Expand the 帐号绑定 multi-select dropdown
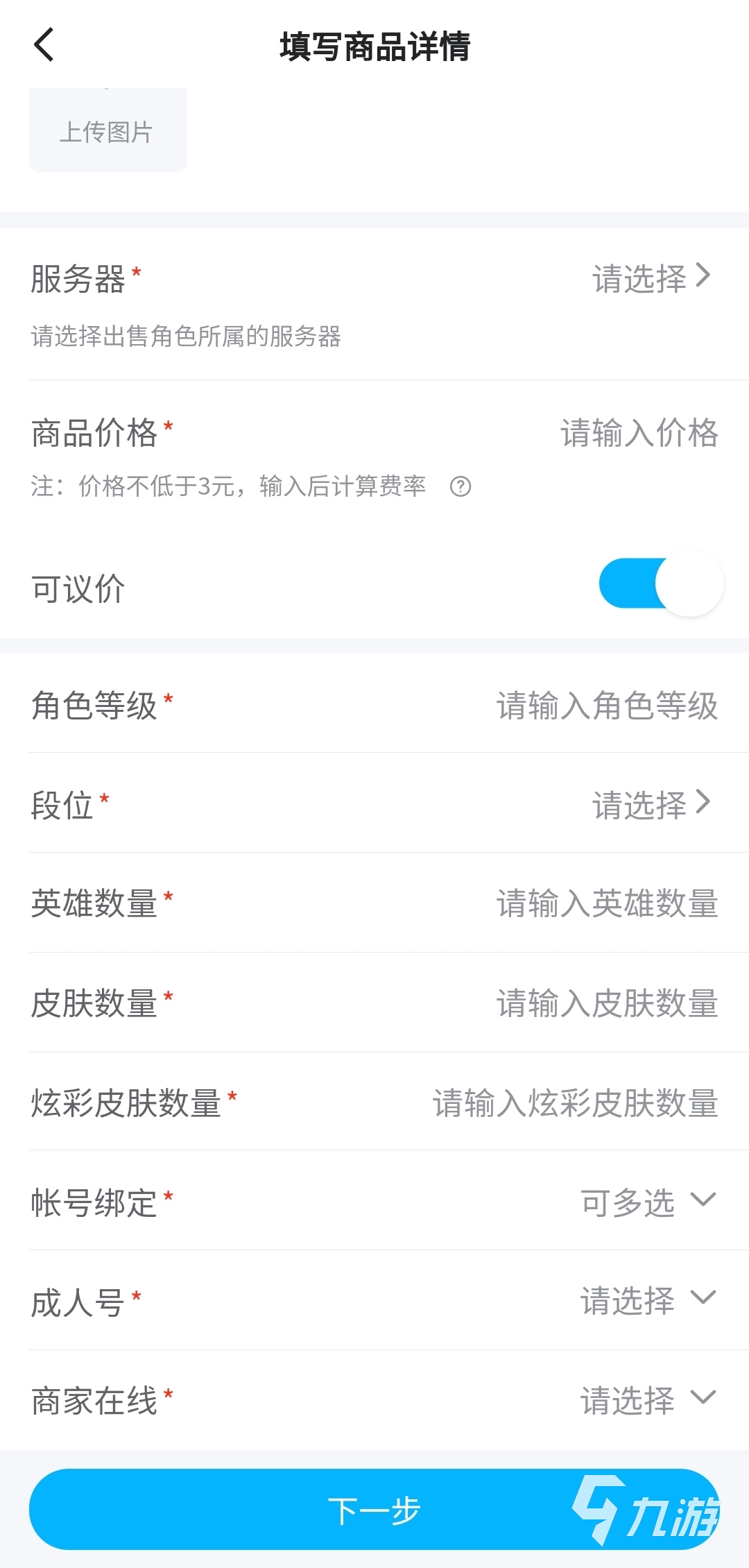Screen dimensions: 749x1568 tap(648, 1202)
